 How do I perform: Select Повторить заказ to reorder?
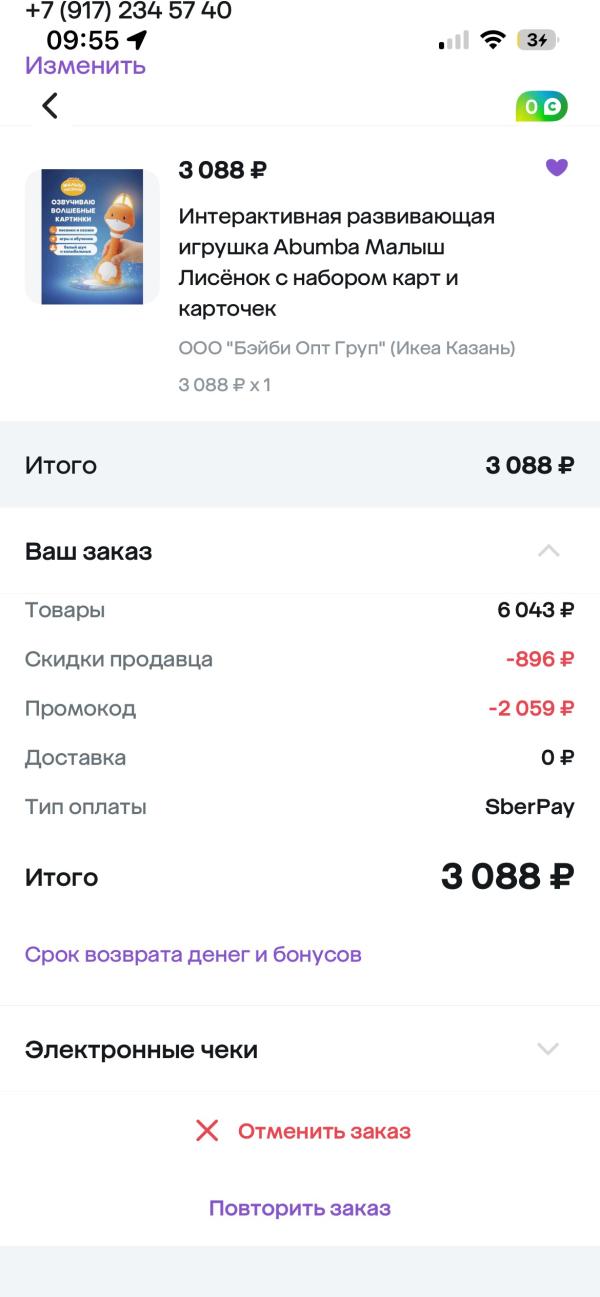tap(300, 1208)
